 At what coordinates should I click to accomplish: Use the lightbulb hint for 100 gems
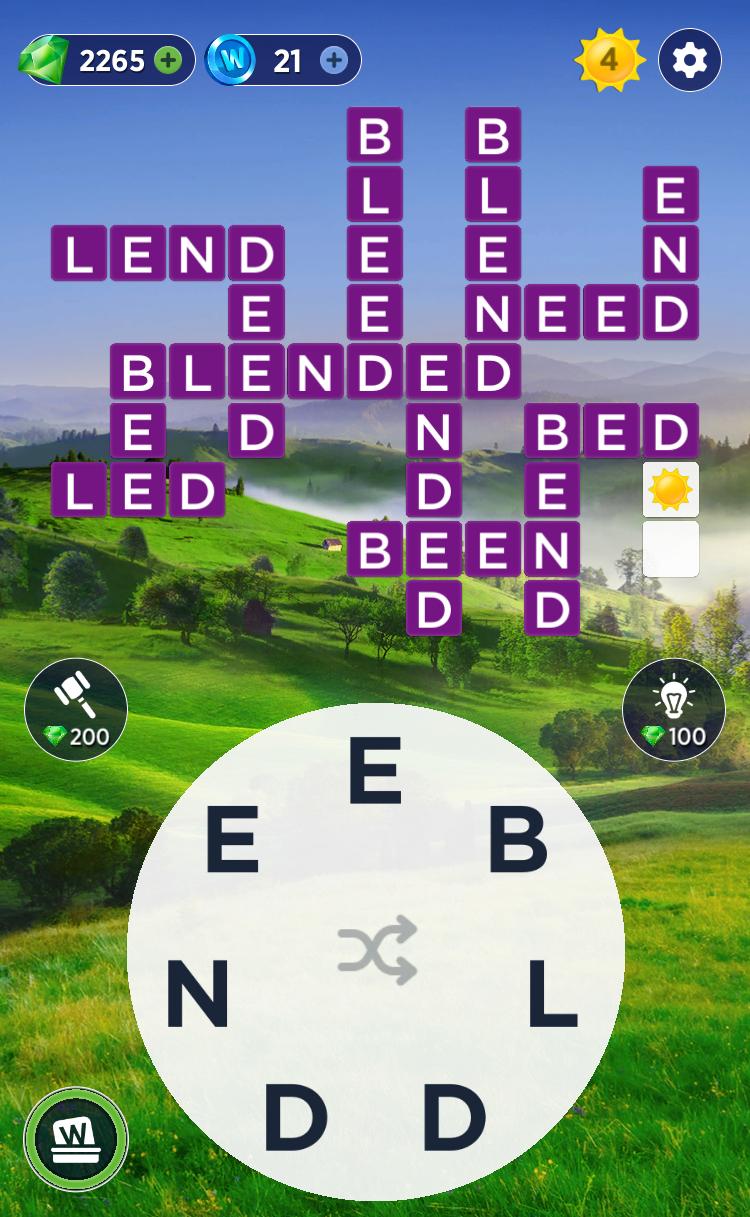pos(674,709)
